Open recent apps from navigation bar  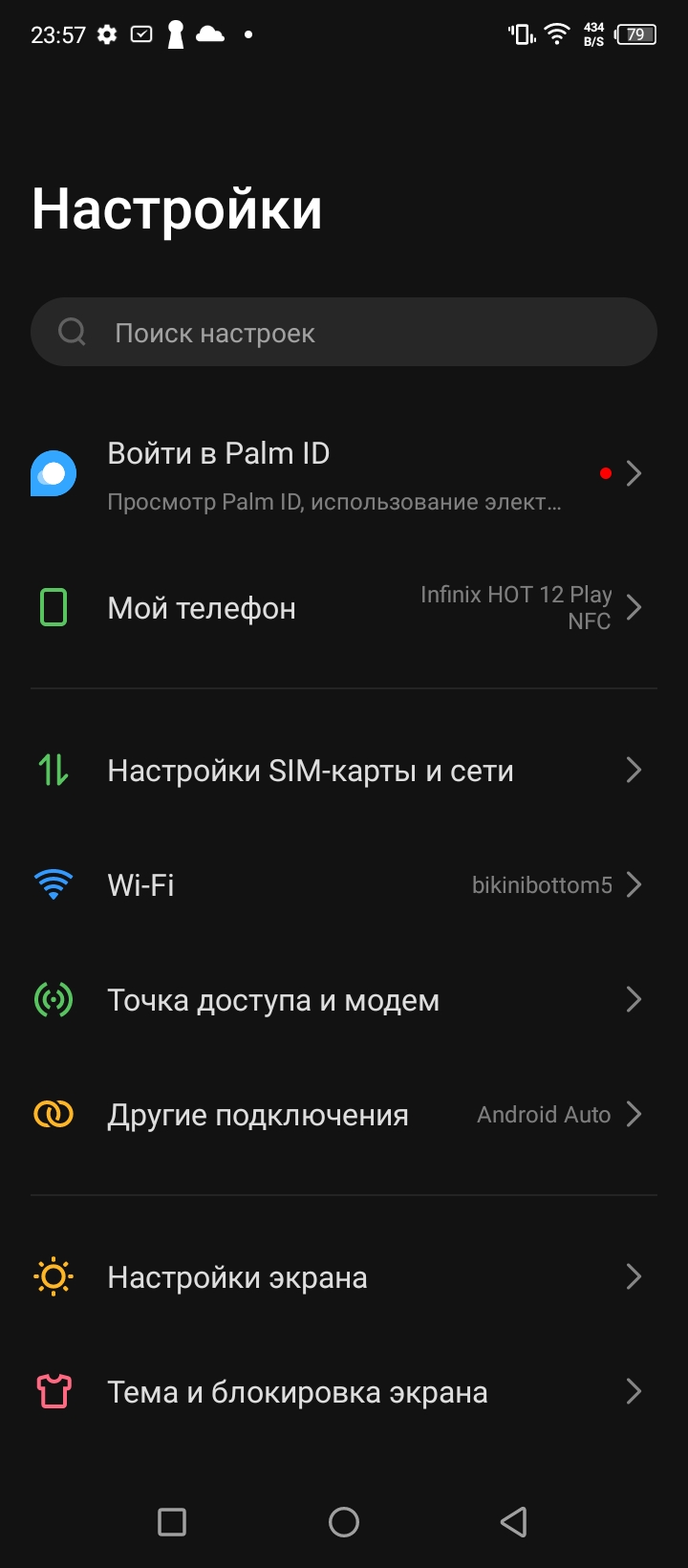point(172,1522)
